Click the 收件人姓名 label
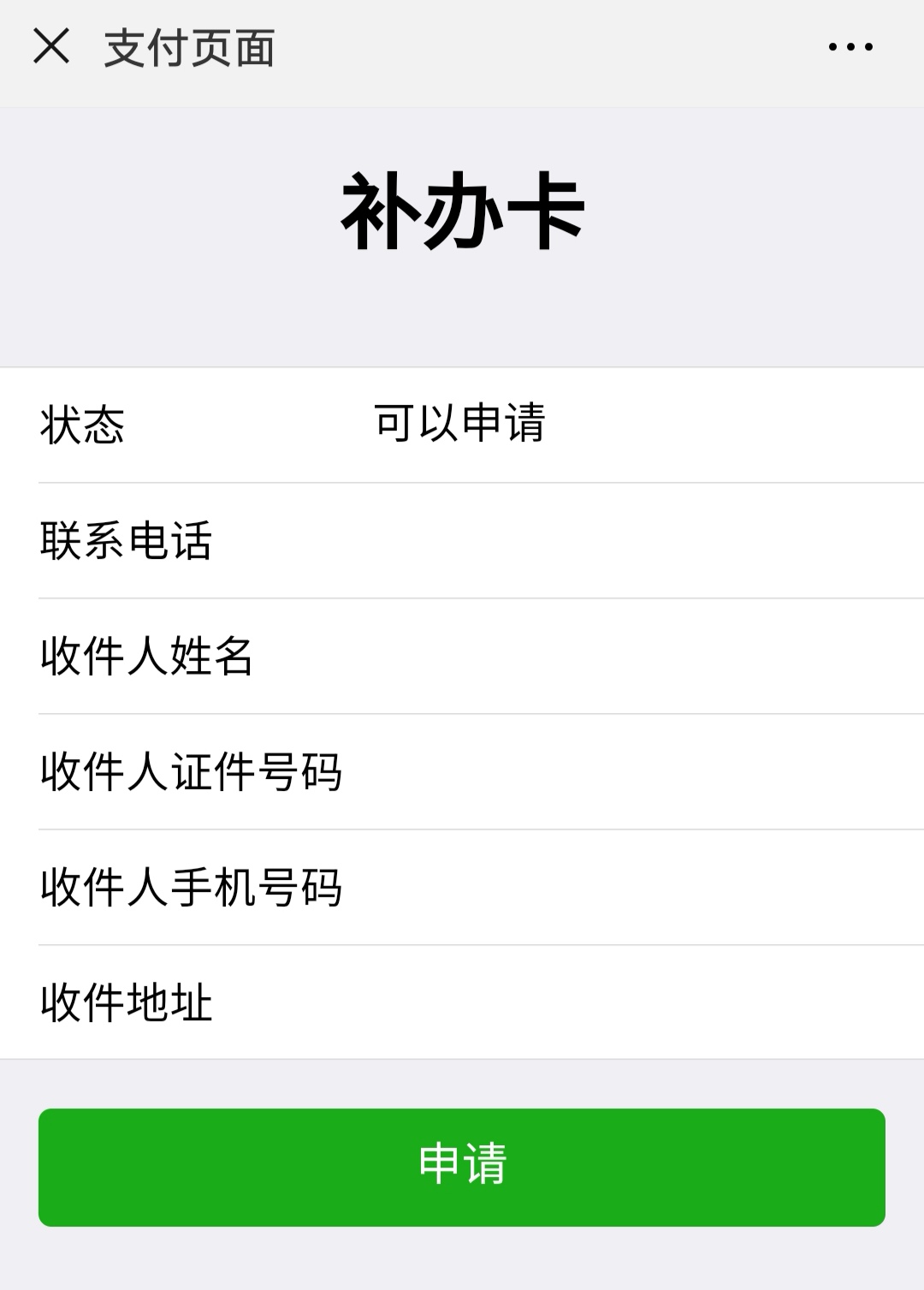This screenshot has width=924, height=1290. (x=147, y=657)
